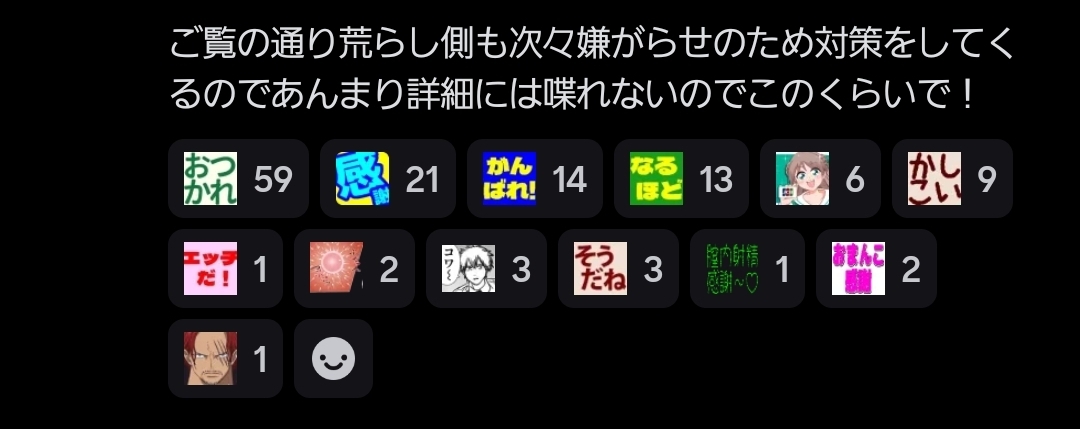Add the そうだね reaction with 3

618,269
